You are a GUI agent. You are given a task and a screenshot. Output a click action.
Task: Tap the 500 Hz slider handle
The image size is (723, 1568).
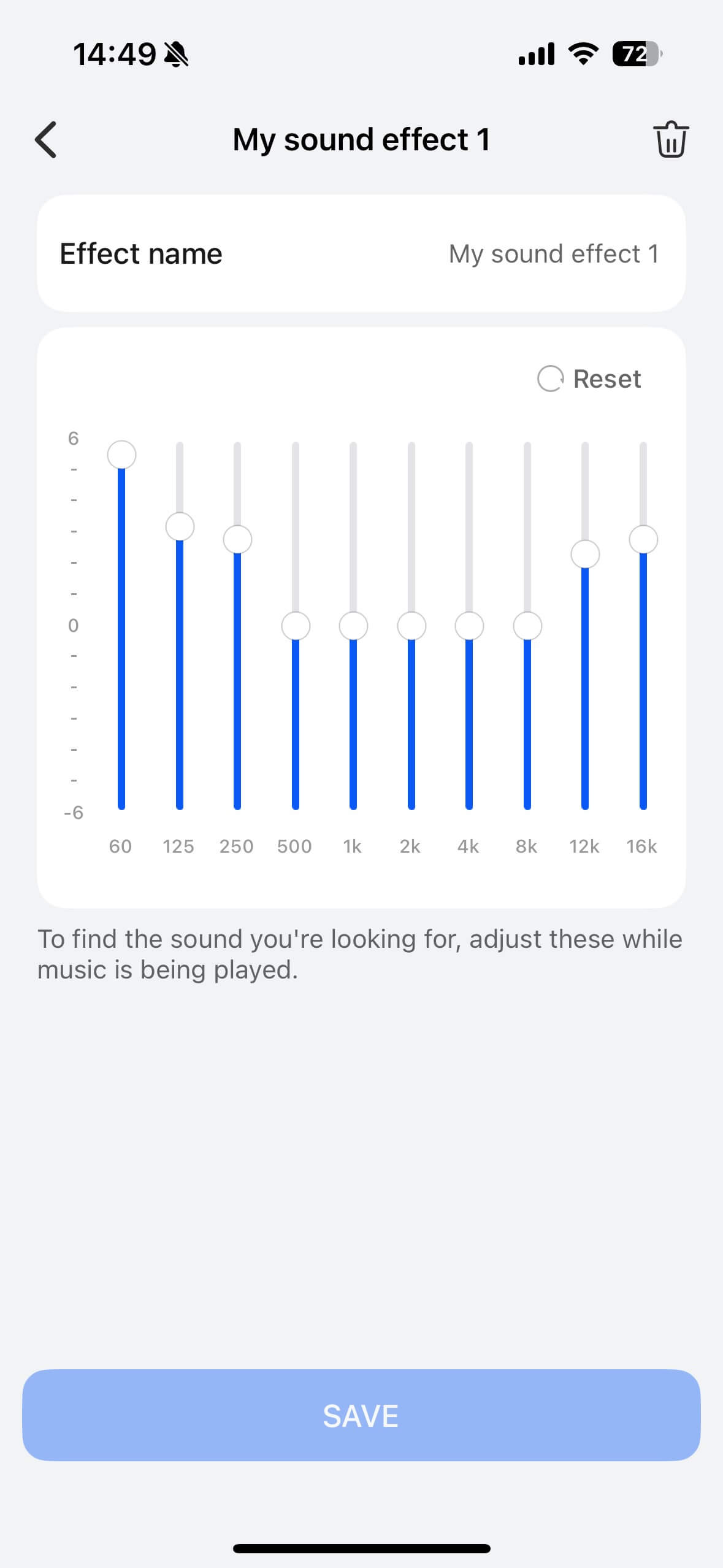tap(296, 626)
